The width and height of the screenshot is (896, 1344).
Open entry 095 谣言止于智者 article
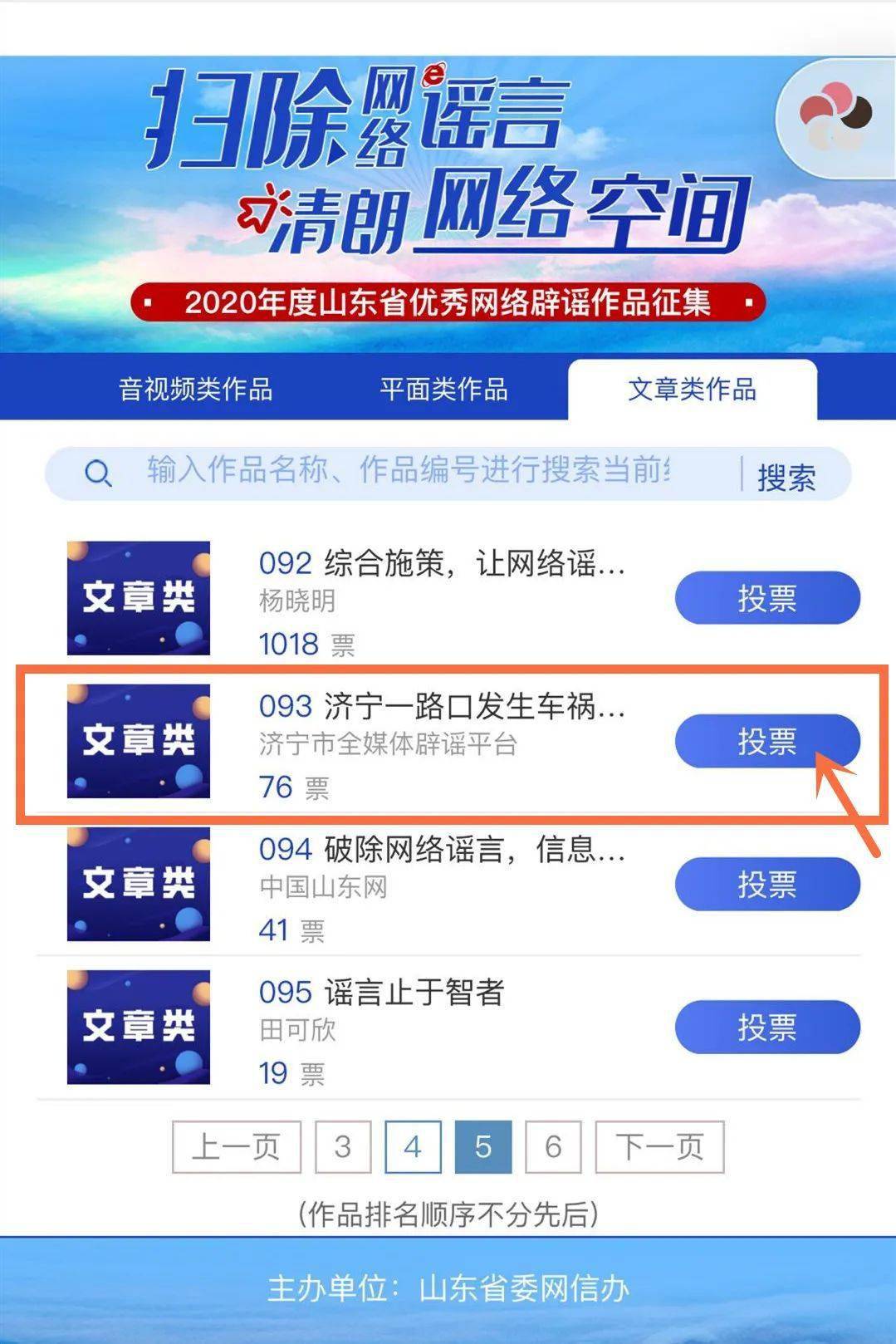(x=382, y=993)
